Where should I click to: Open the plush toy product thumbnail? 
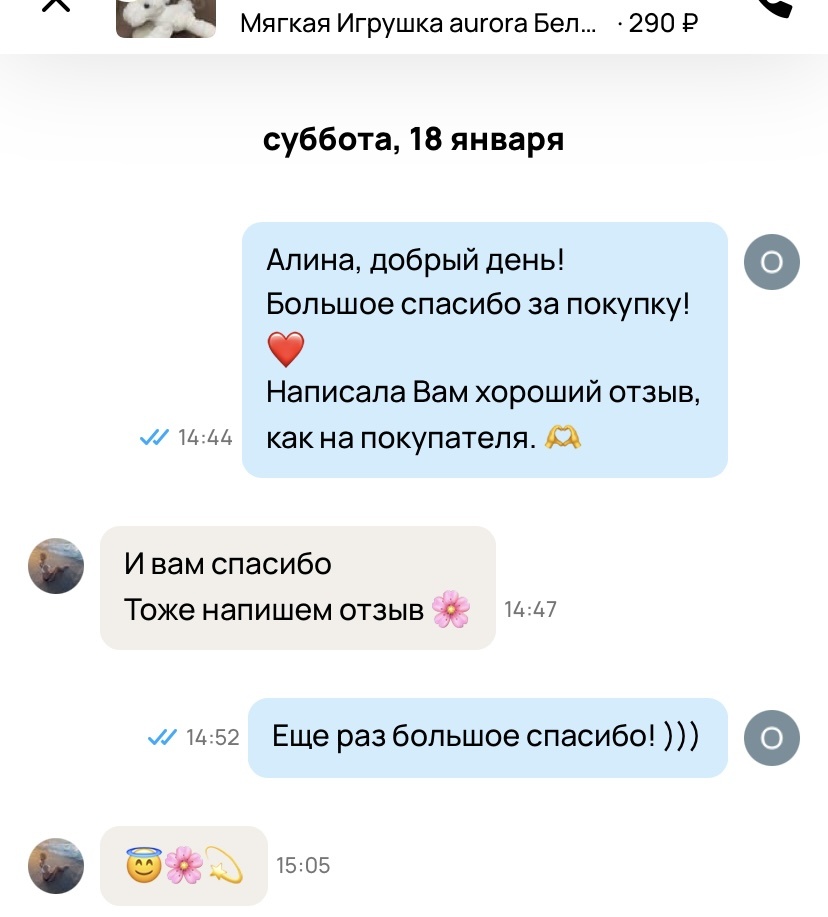pos(166,18)
